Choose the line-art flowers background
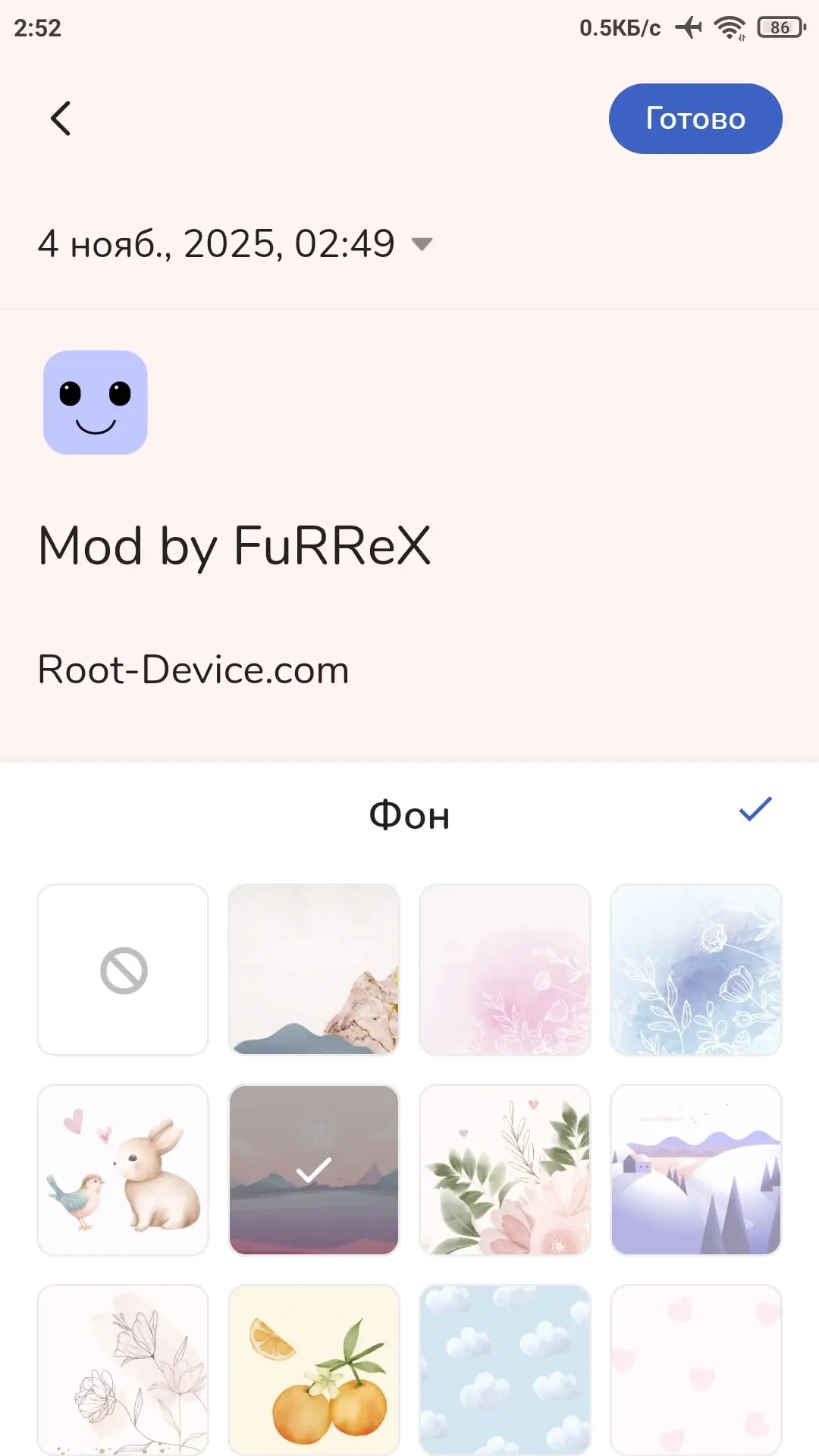The height and width of the screenshot is (1456, 819). (123, 1369)
